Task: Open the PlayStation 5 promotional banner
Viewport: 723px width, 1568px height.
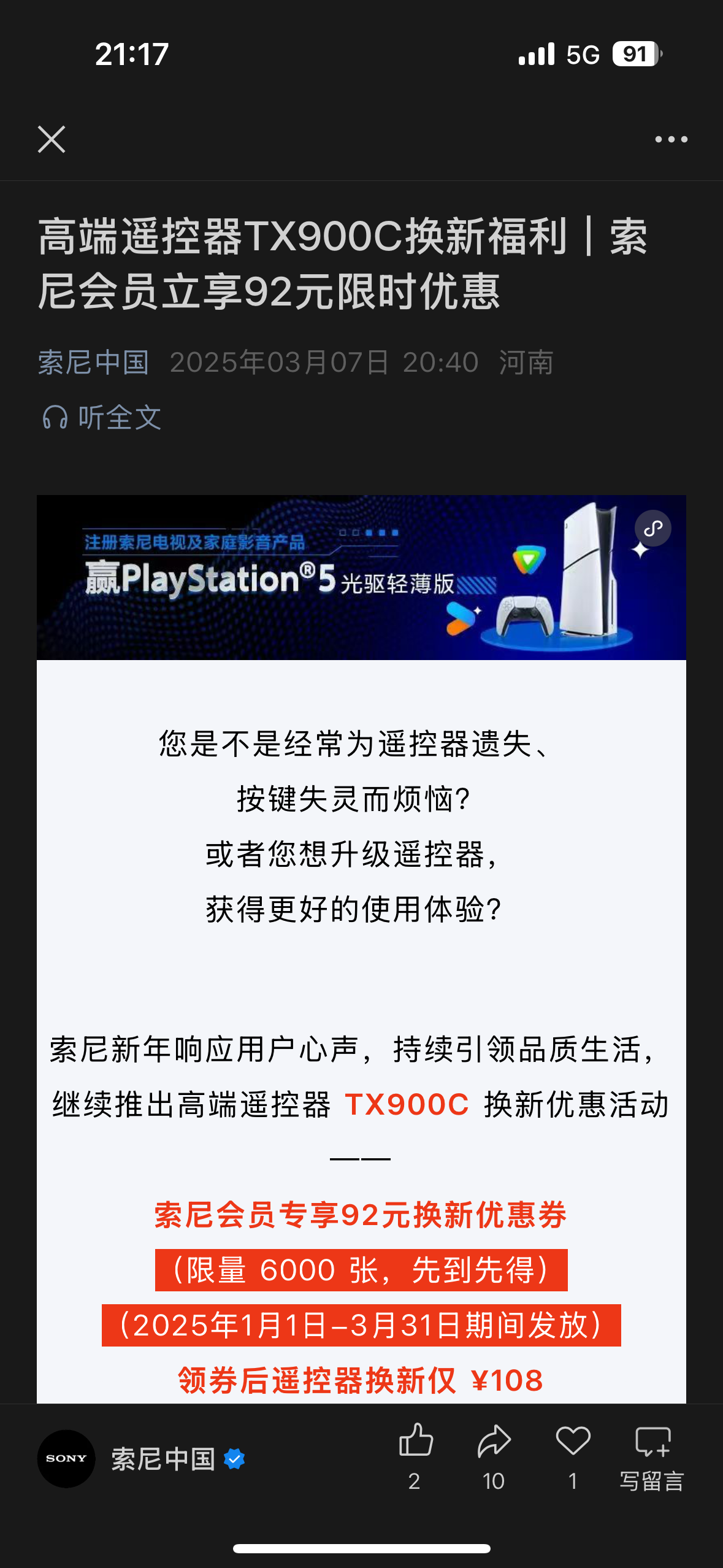Action: (361, 577)
